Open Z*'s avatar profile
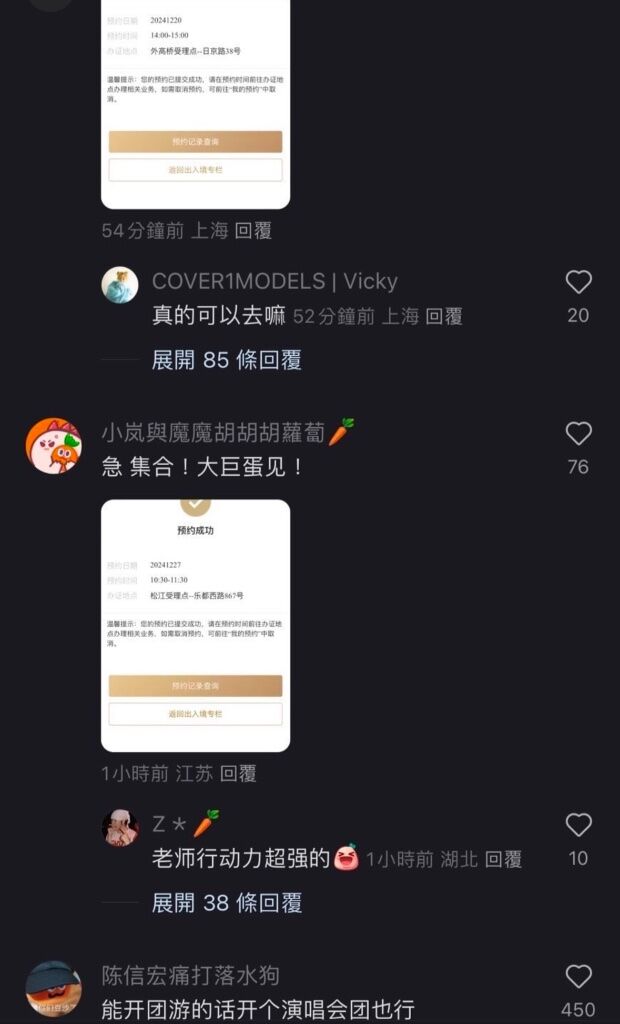This screenshot has width=620, height=1024. pyautogui.click(x=120, y=828)
